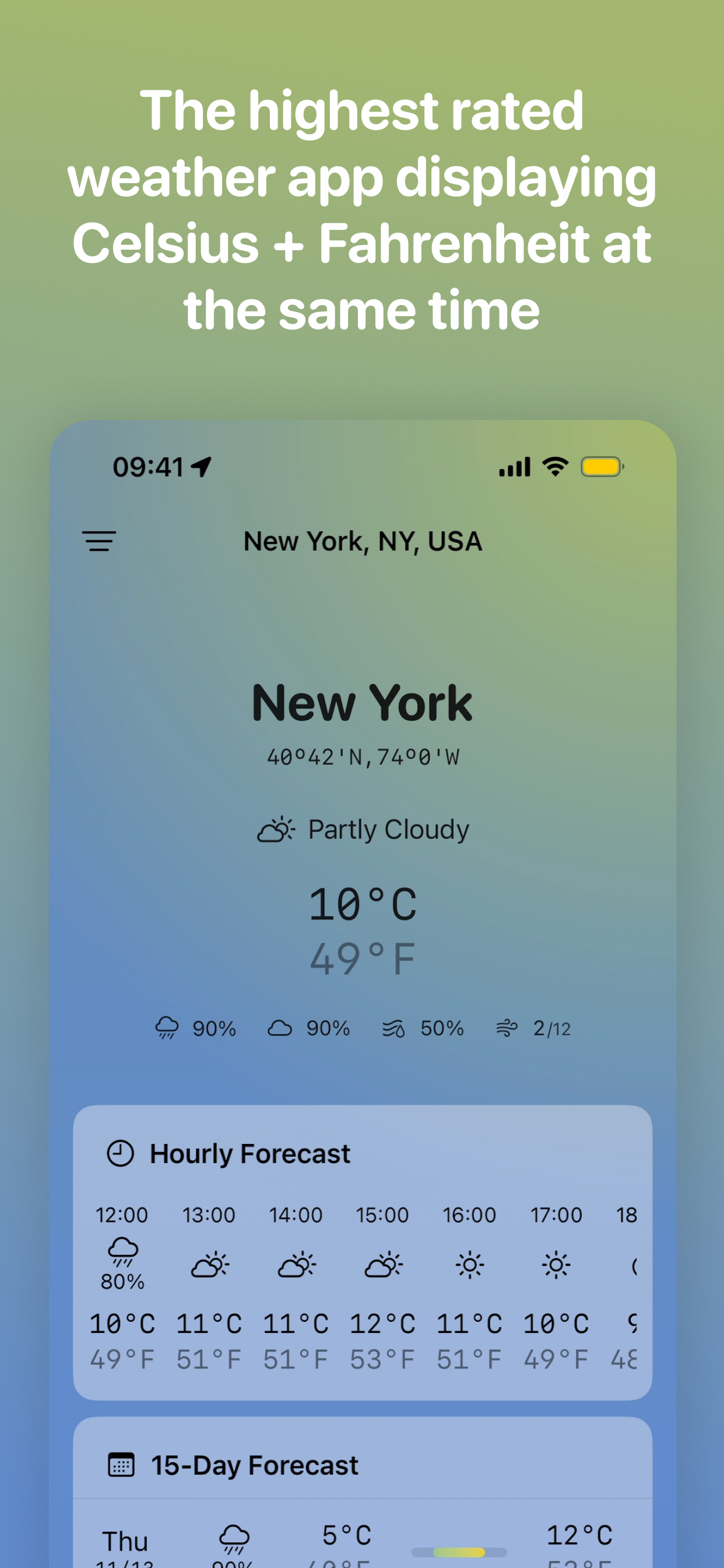Viewport: 724px width, 1568px height.
Task: Open the hamburger menu
Action: pyautogui.click(x=99, y=541)
